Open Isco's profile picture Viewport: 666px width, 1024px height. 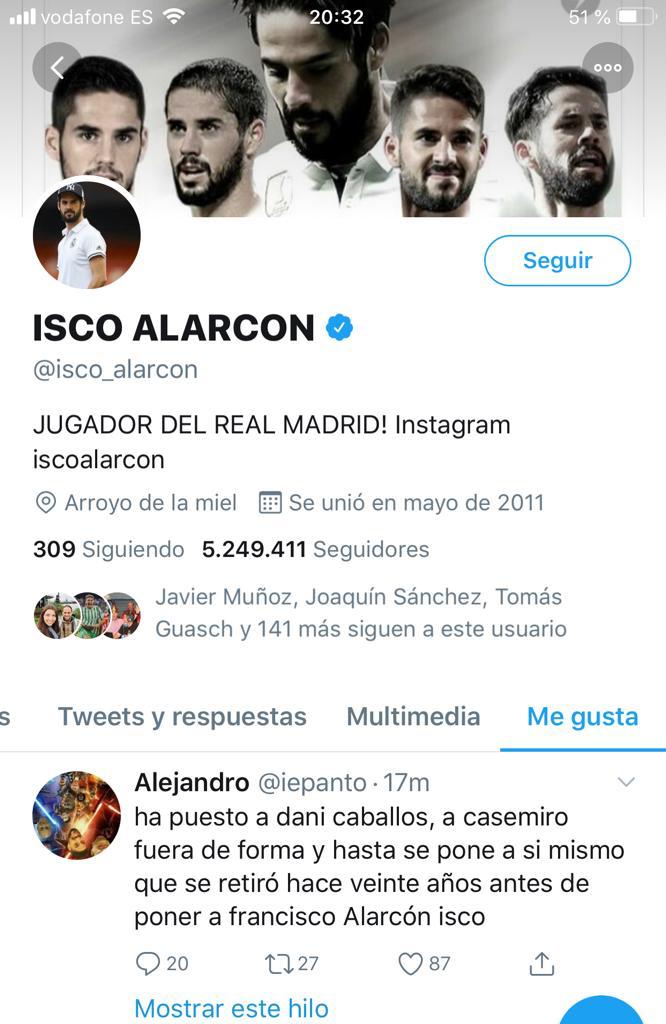[x=87, y=236]
